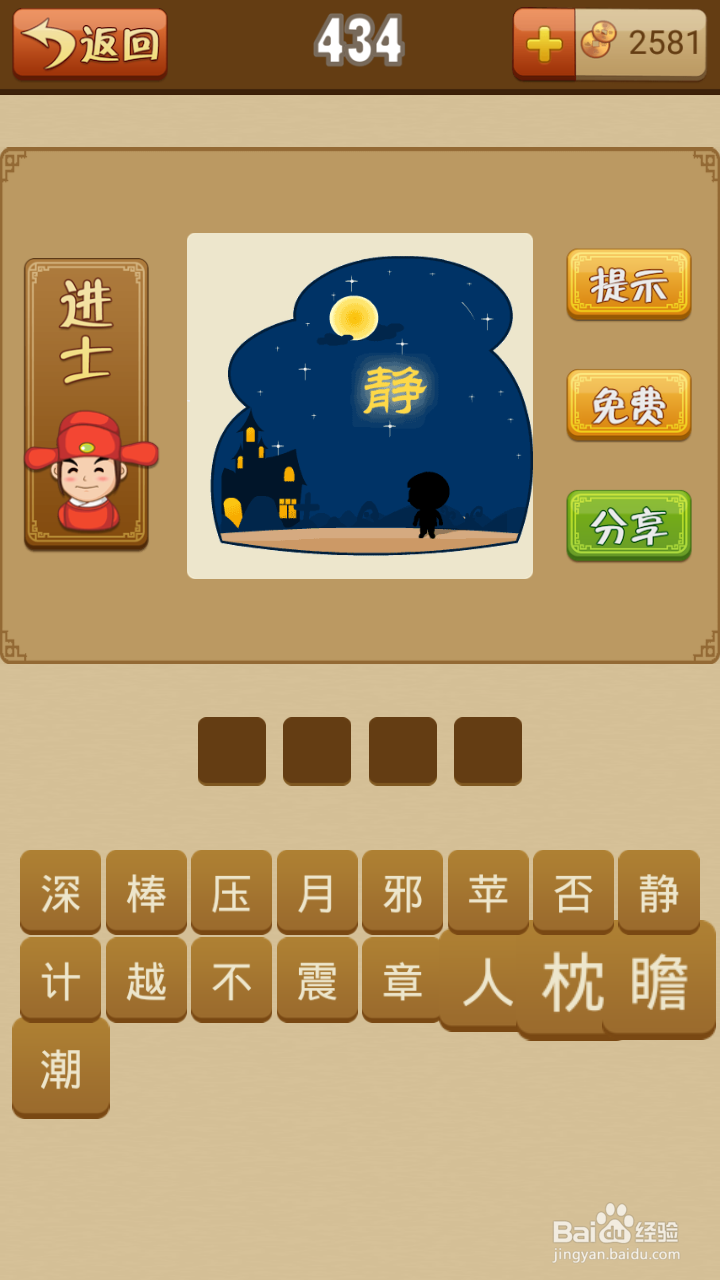Tap the yellow plus icon to buy coins
Screen dimensions: 720x1280
tap(541, 42)
